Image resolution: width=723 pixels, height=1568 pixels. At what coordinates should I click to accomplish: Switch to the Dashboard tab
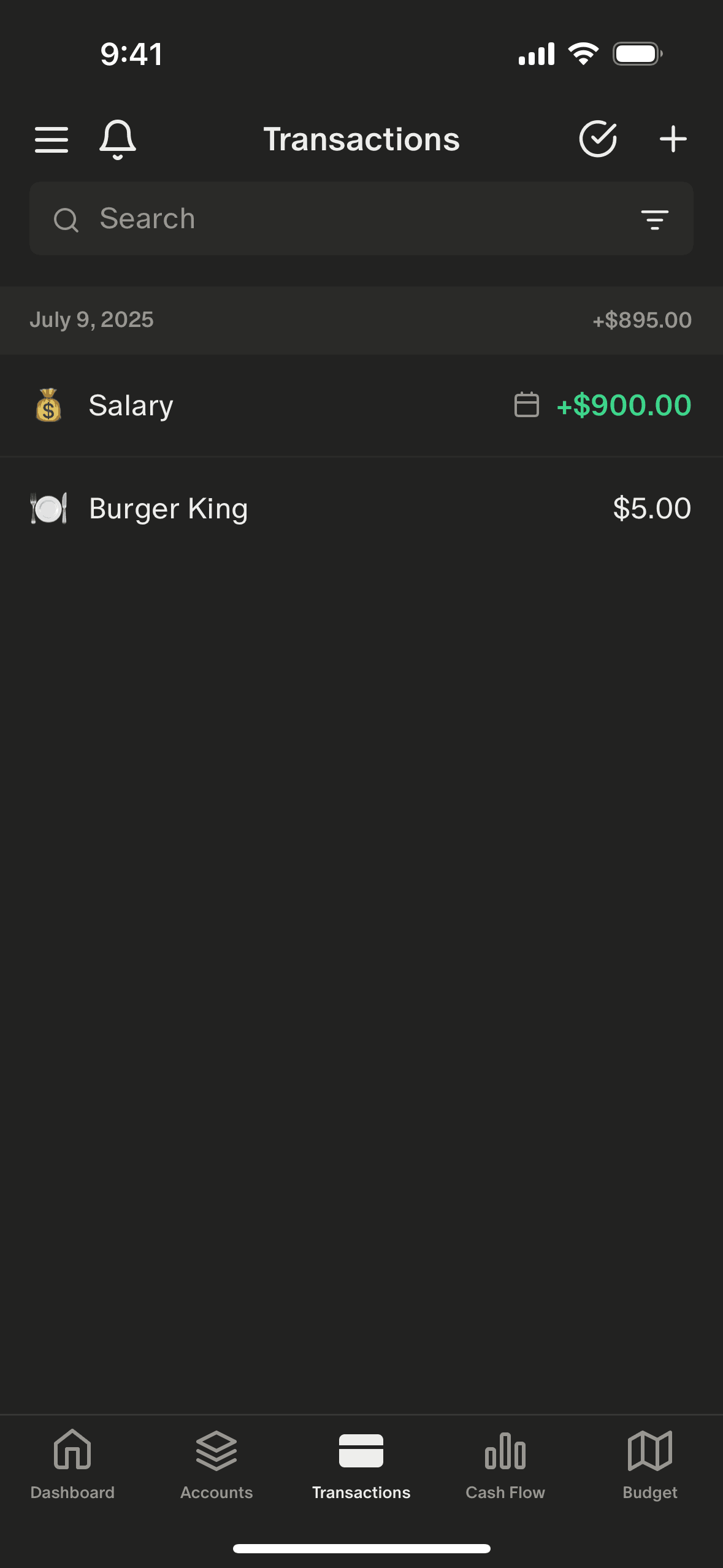72,1464
